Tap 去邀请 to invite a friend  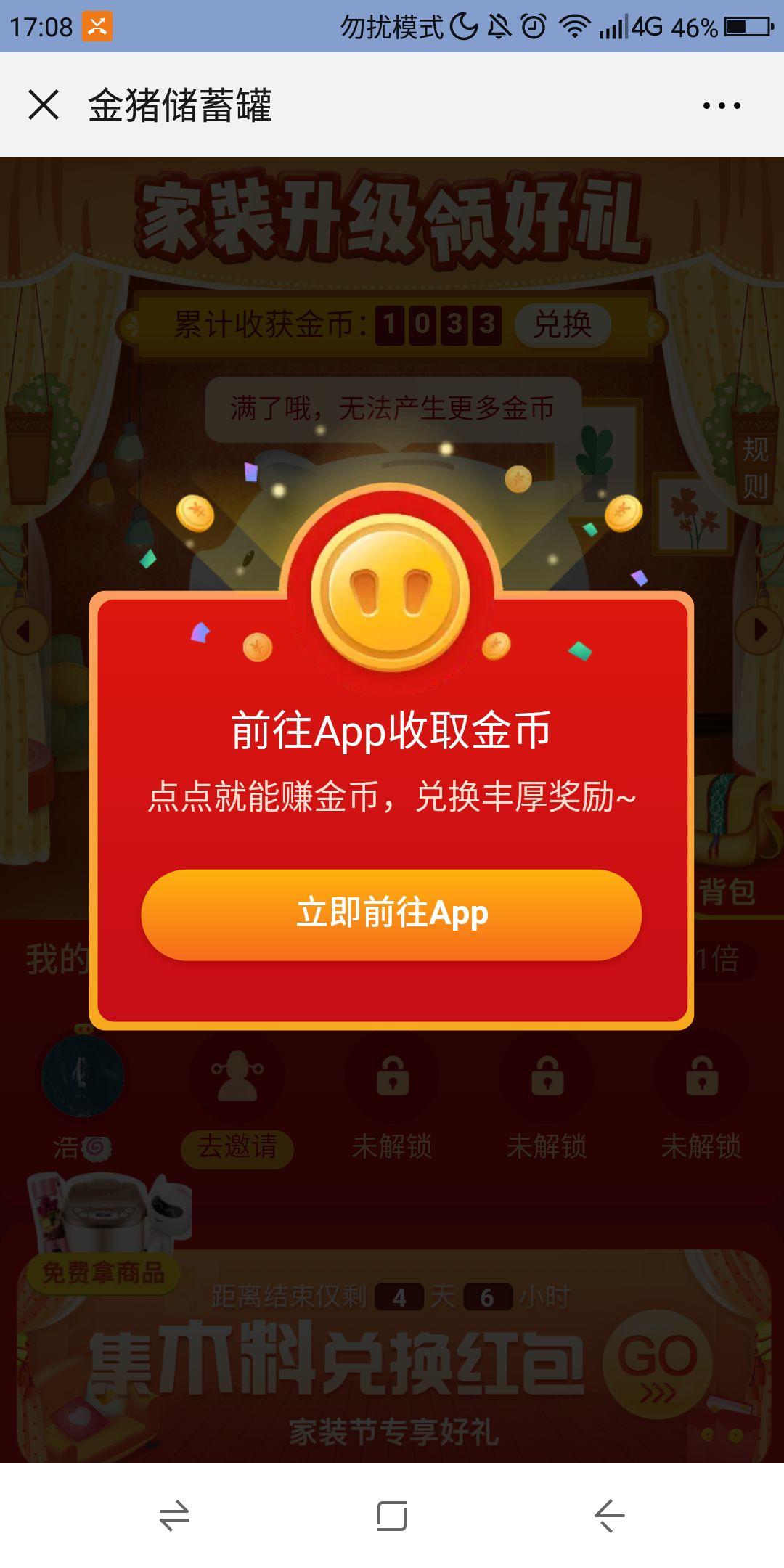tap(237, 1148)
